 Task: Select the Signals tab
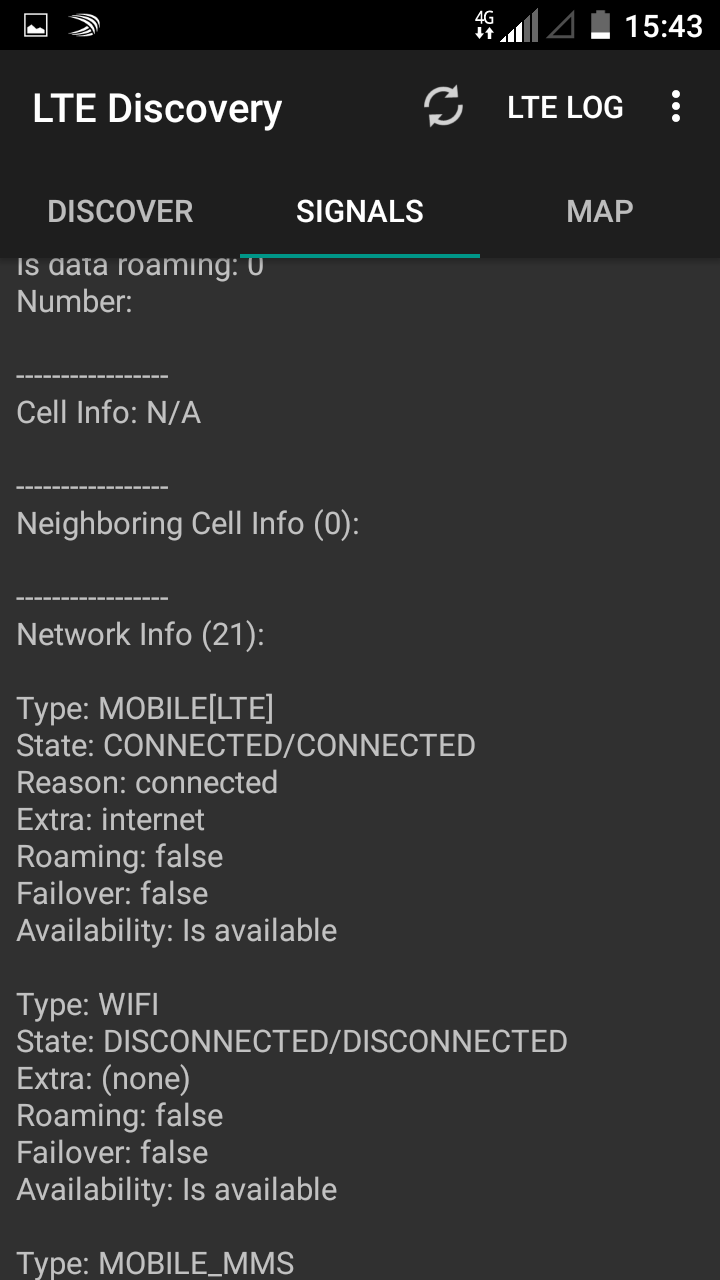(360, 211)
